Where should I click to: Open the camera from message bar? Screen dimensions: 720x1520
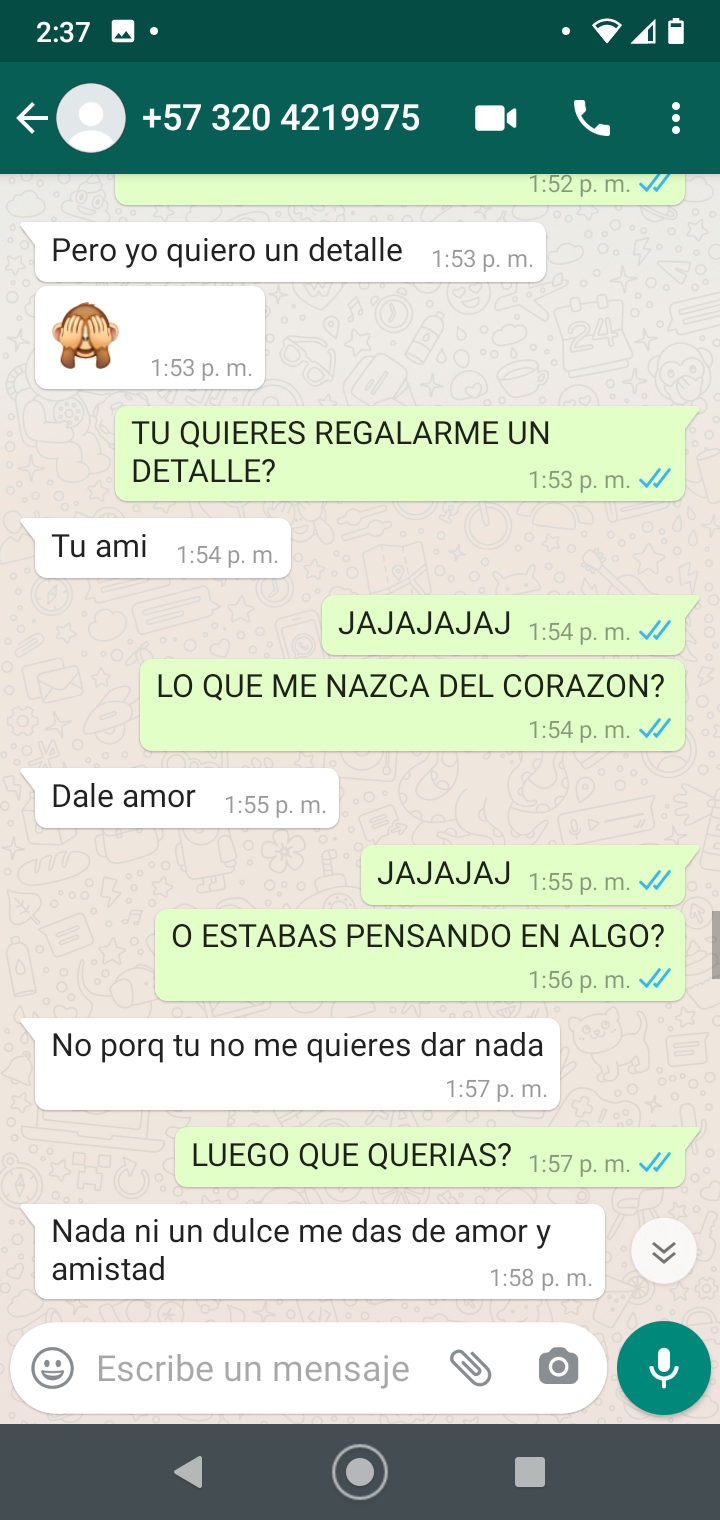coord(558,1367)
